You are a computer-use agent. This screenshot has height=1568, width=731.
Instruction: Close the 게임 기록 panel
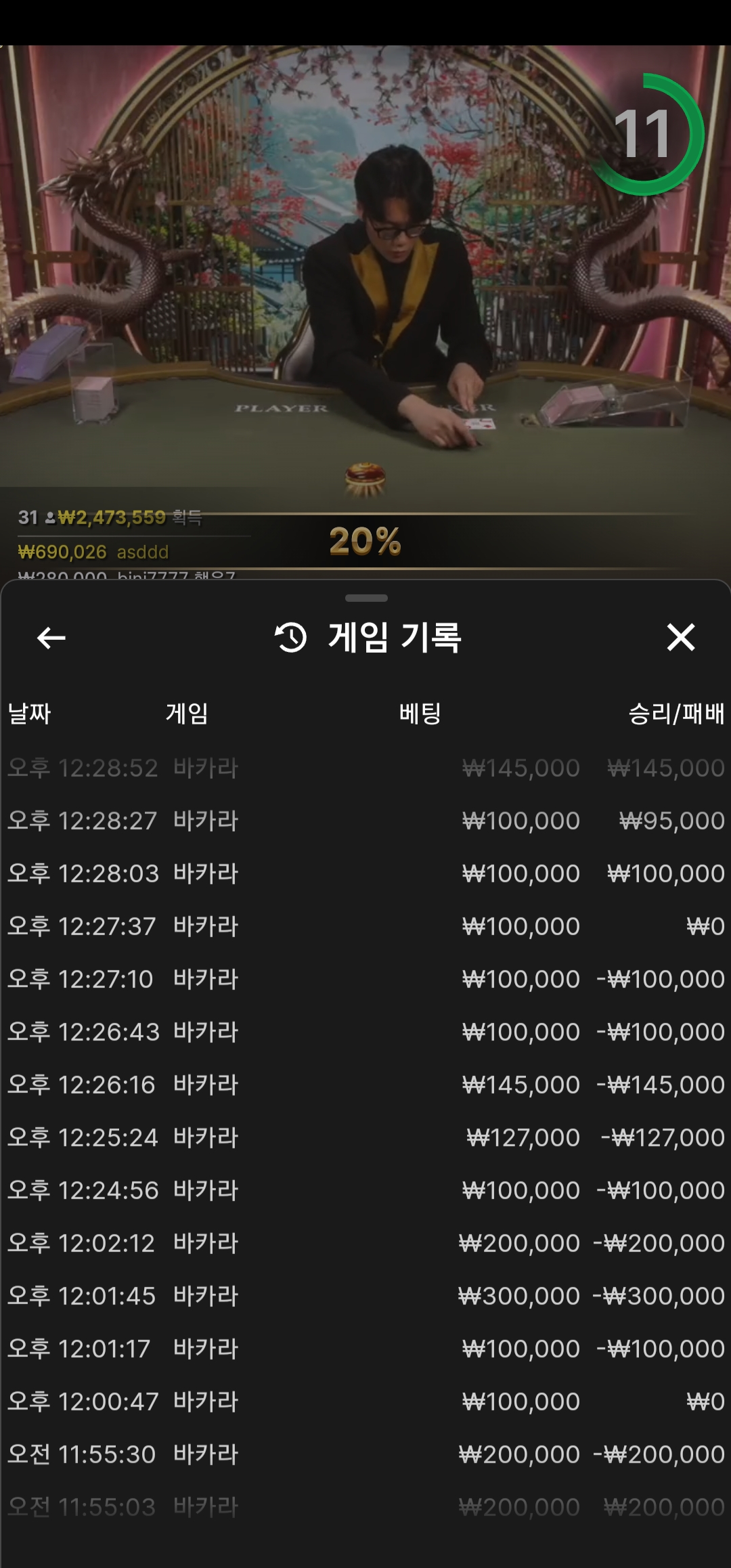pyautogui.click(x=680, y=637)
